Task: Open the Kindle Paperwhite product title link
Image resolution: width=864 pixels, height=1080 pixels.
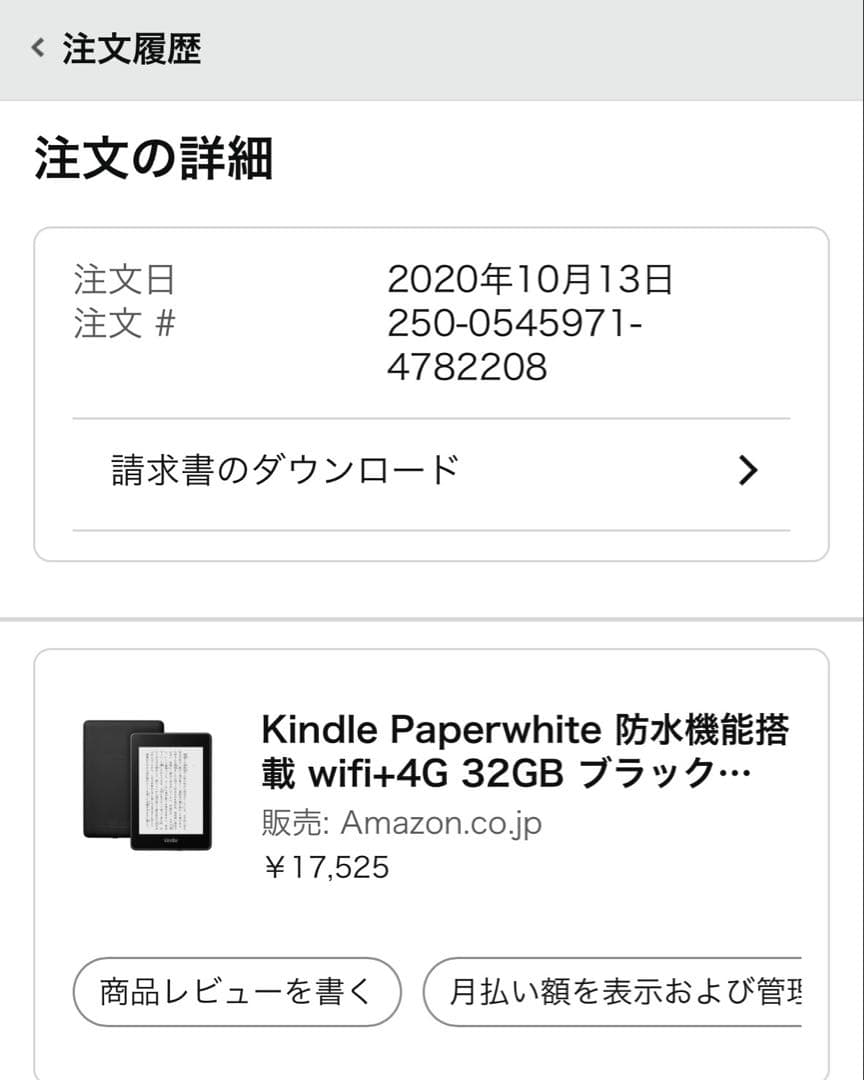Action: (x=520, y=750)
